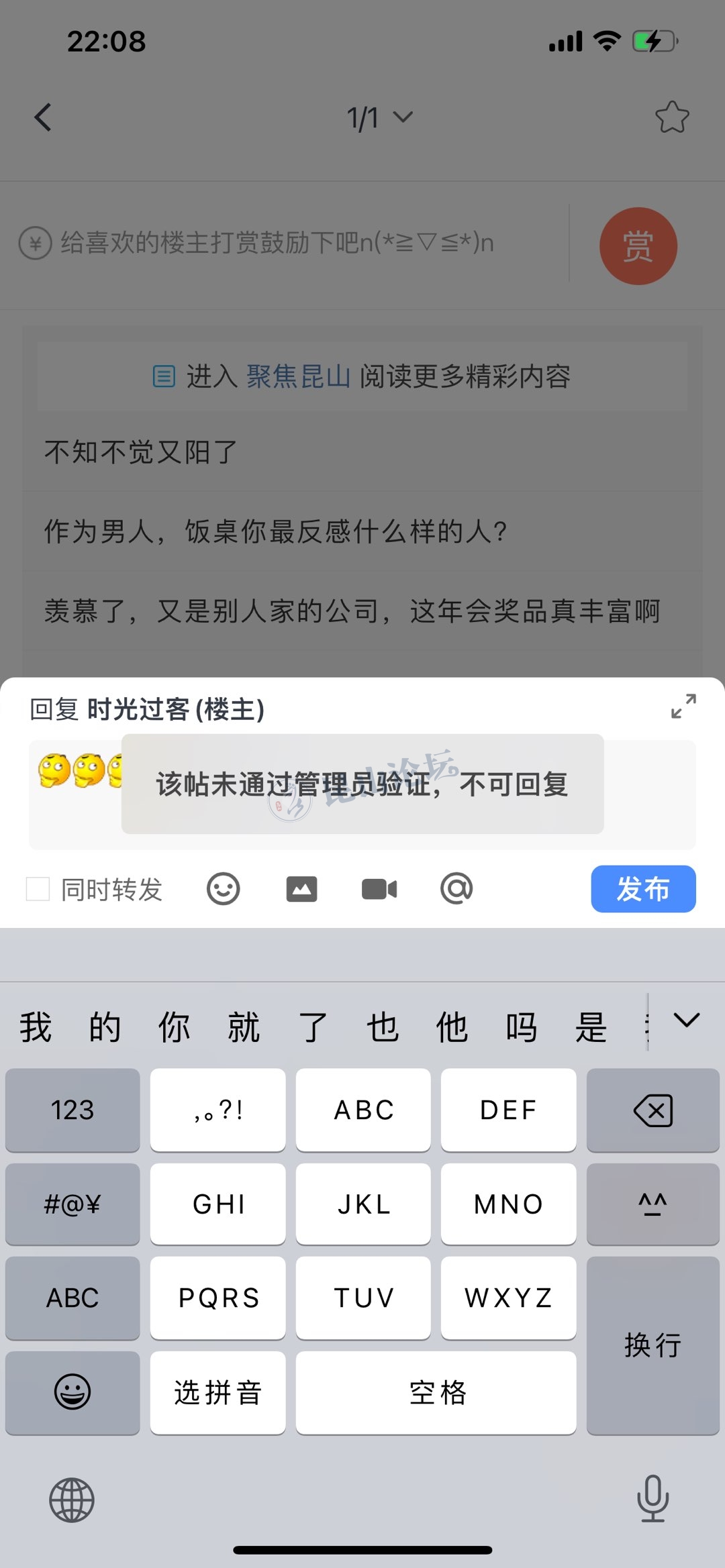Tap the 发布 publish button

[x=642, y=889]
